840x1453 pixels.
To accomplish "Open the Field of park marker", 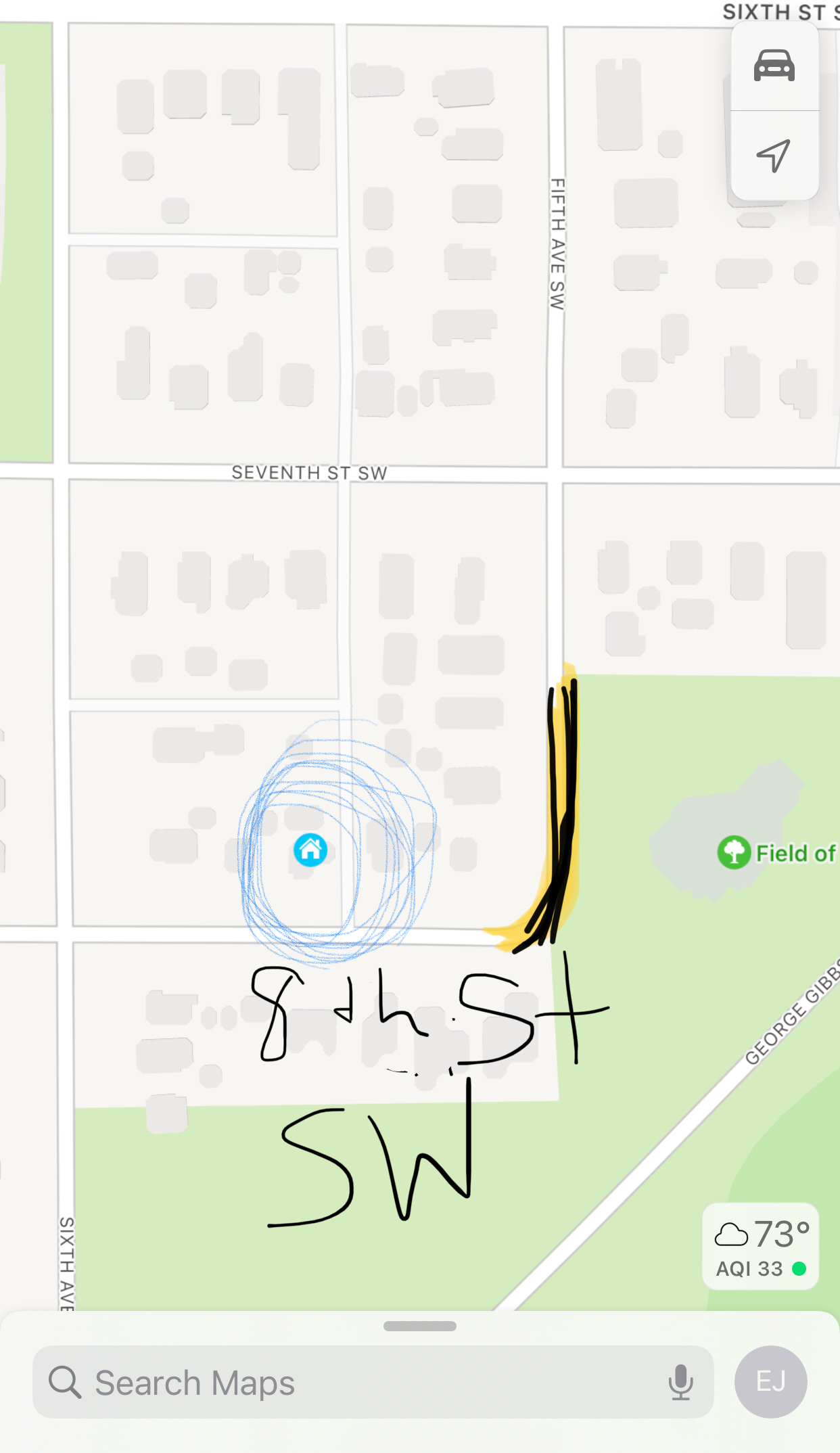I will [x=734, y=852].
